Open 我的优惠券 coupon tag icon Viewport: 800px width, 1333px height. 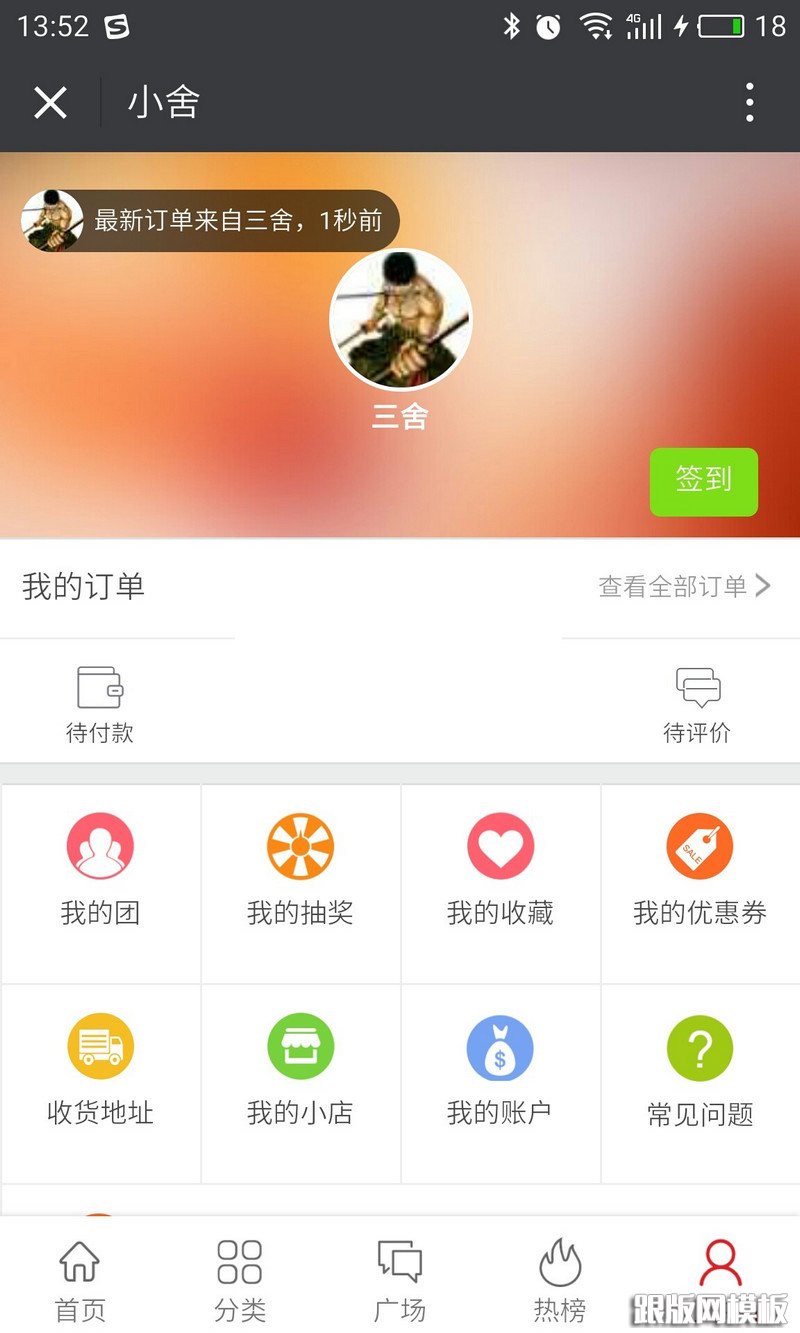tap(700, 845)
